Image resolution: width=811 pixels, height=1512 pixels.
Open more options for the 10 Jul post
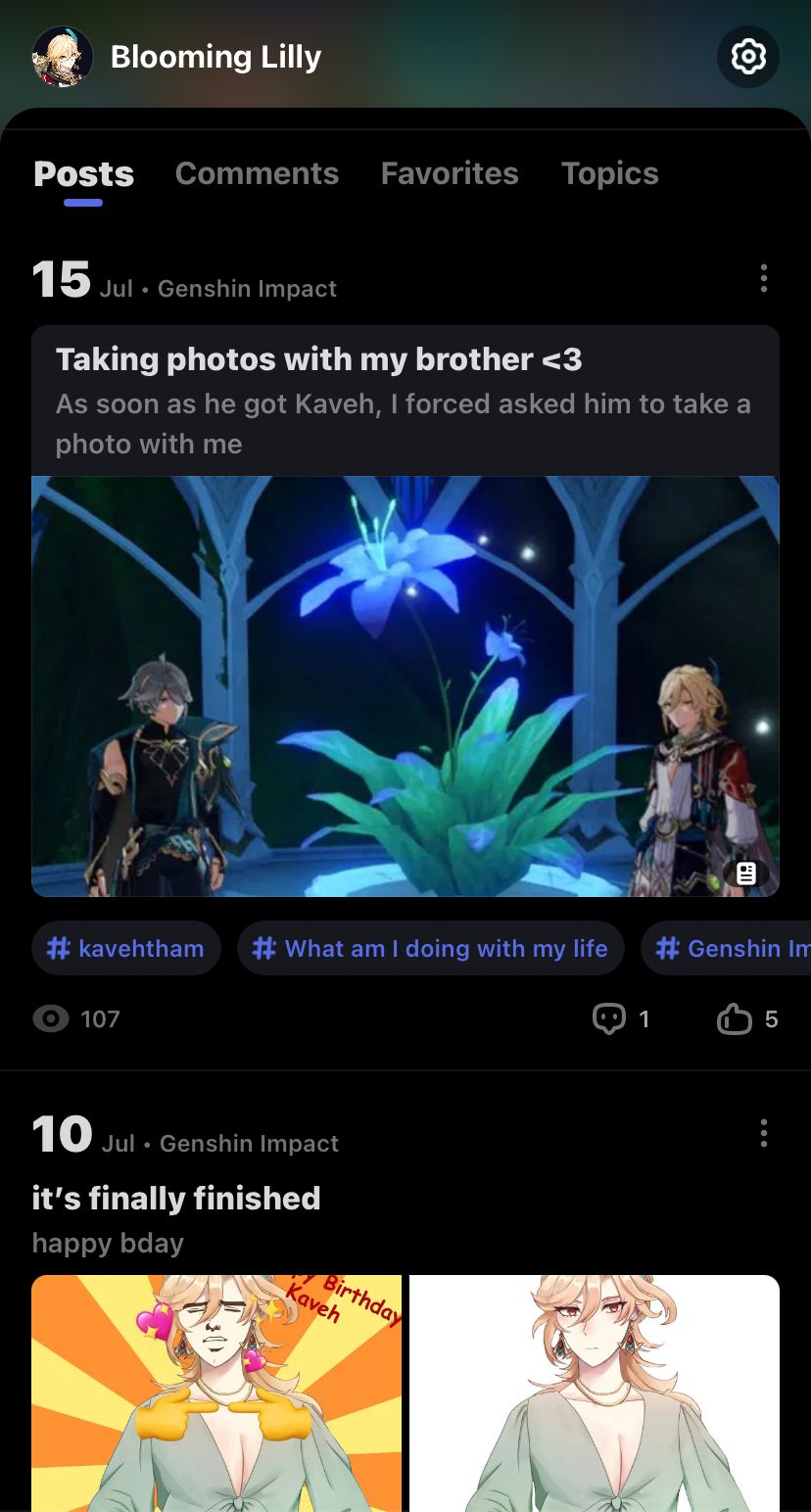click(x=763, y=1134)
